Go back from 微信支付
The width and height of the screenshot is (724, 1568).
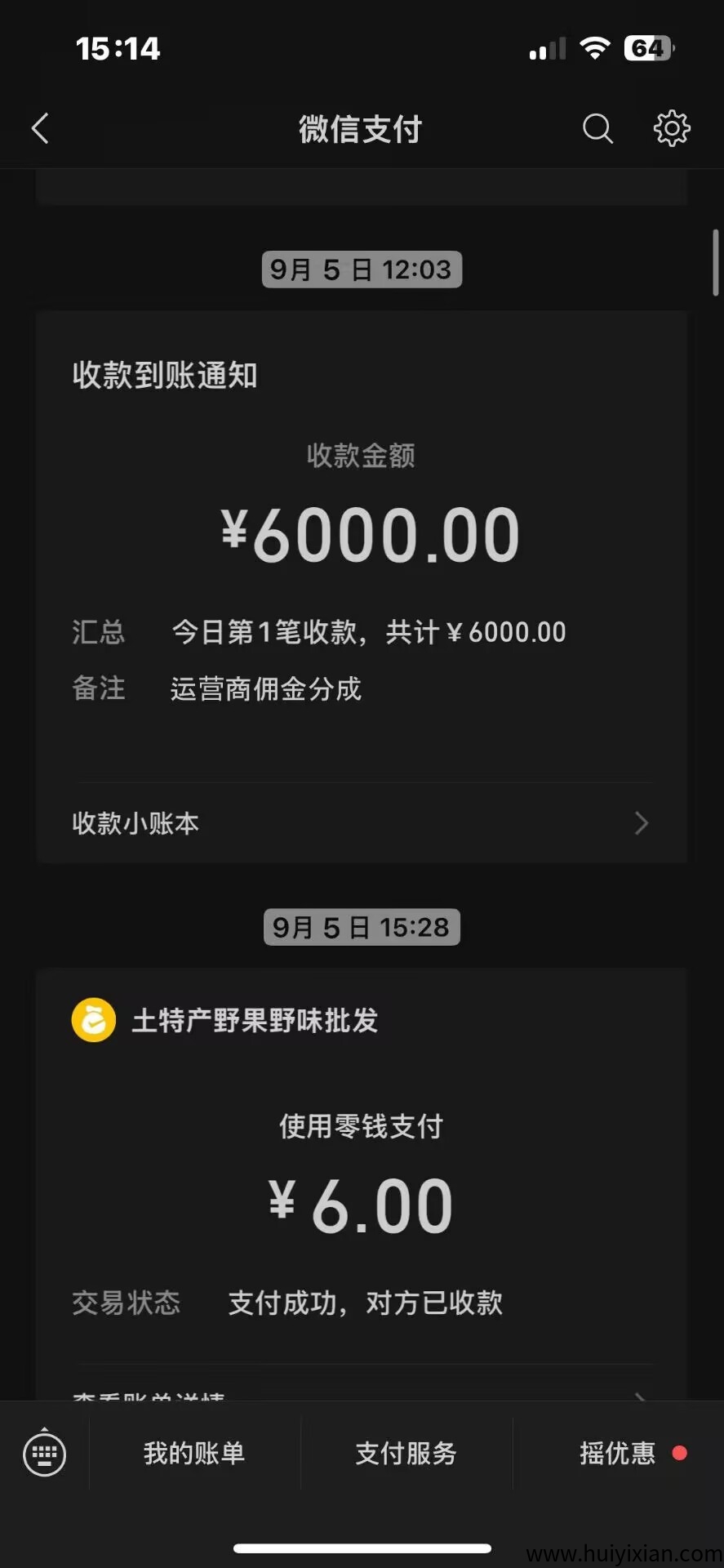click(x=41, y=129)
